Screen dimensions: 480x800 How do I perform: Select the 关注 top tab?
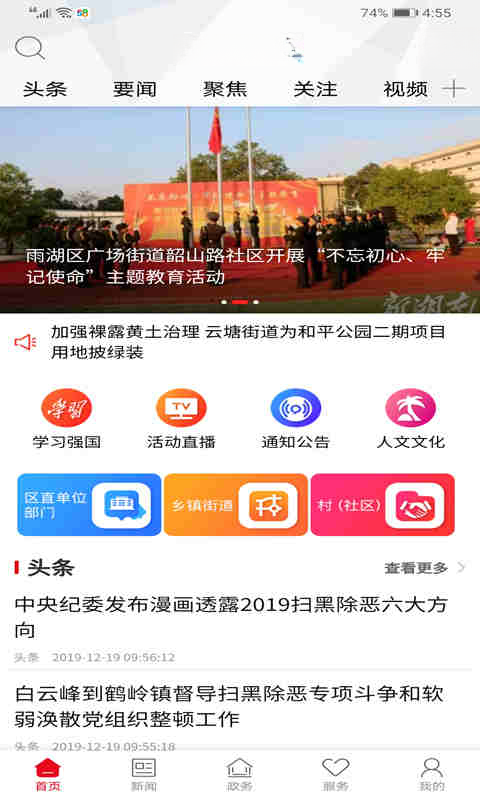315,89
